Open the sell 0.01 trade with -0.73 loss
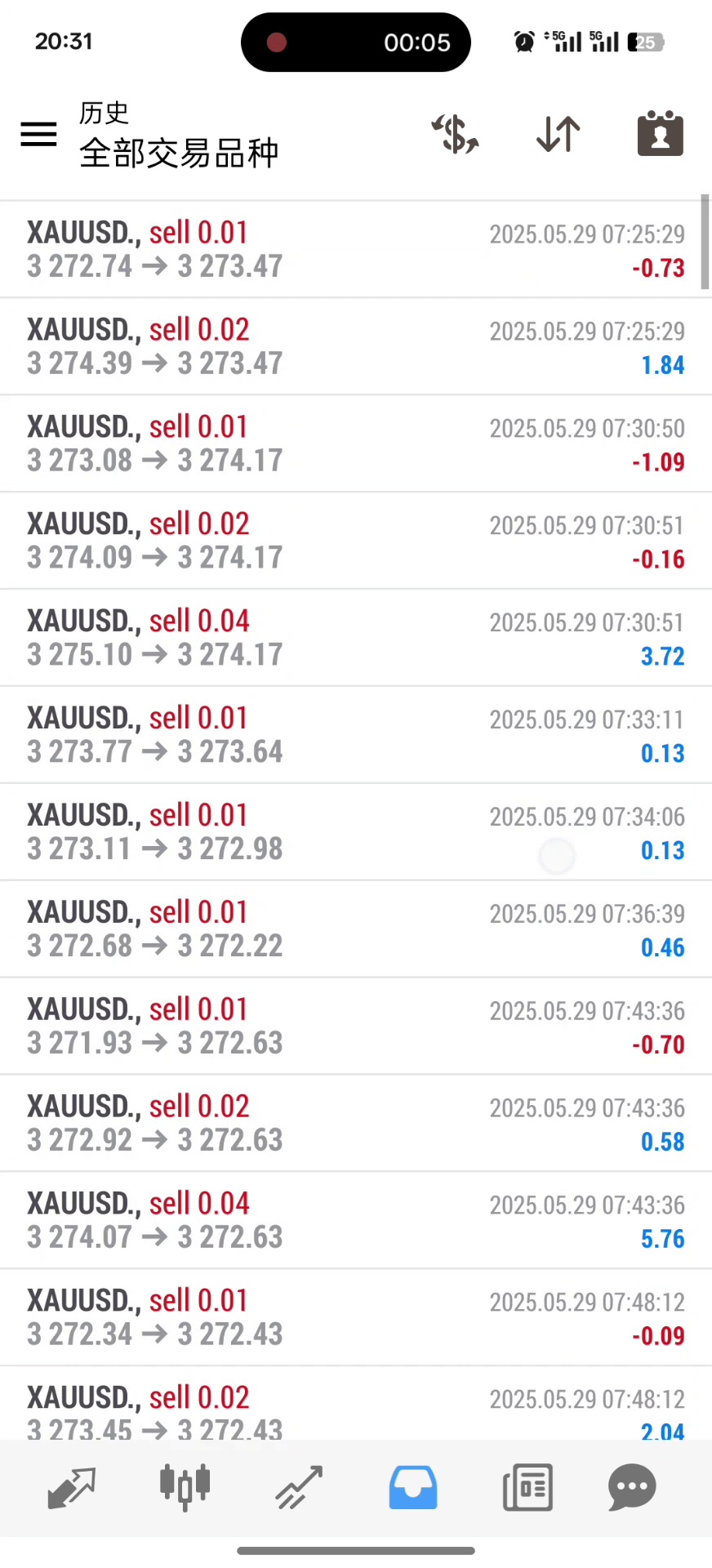Viewport: 712px width, 1568px height. [x=355, y=249]
